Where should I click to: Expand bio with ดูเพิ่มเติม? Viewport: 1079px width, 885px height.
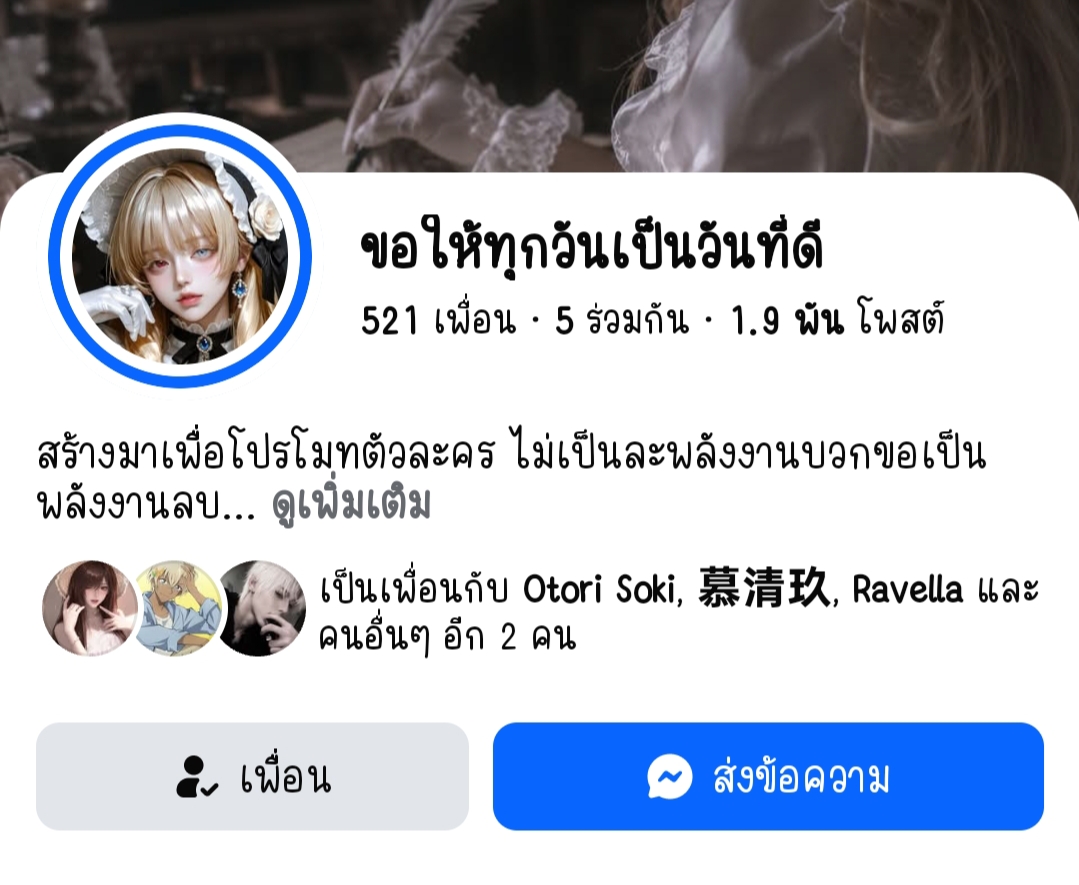tap(352, 504)
